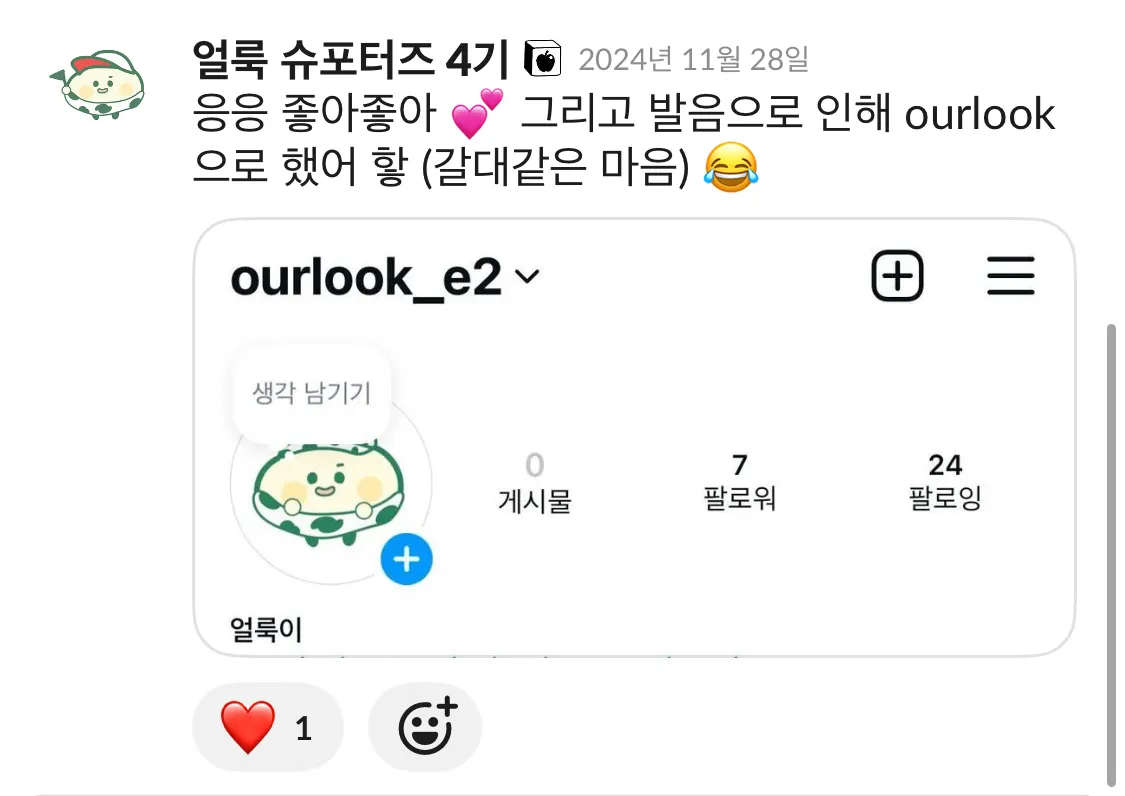Open the sender's avatar for 얼룩 슈포터즈 4기
The image size is (1125, 796).
pyautogui.click(x=97, y=84)
